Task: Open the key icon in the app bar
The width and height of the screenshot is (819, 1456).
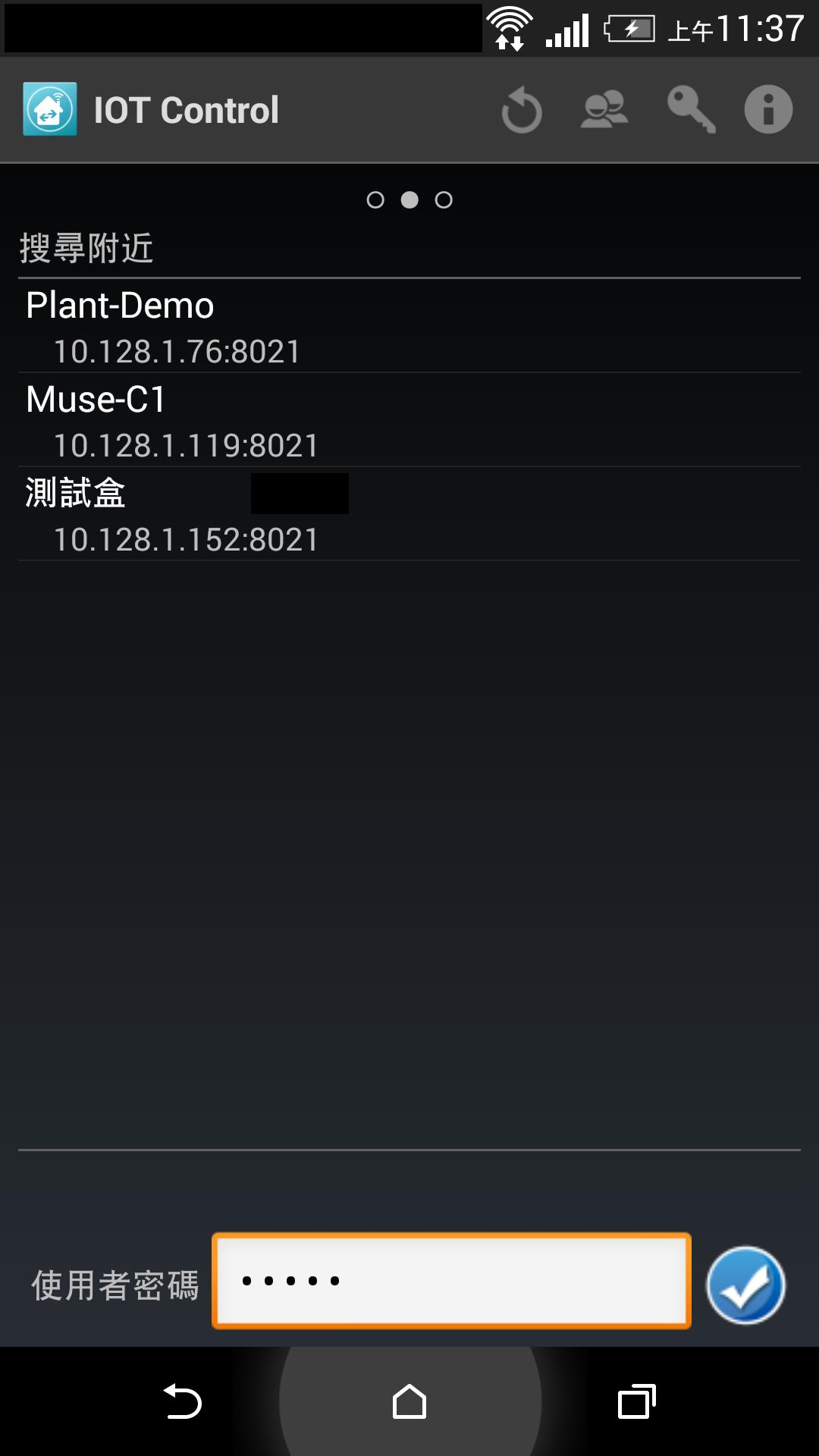Action: pyautogui.click(x=691, y=111)
